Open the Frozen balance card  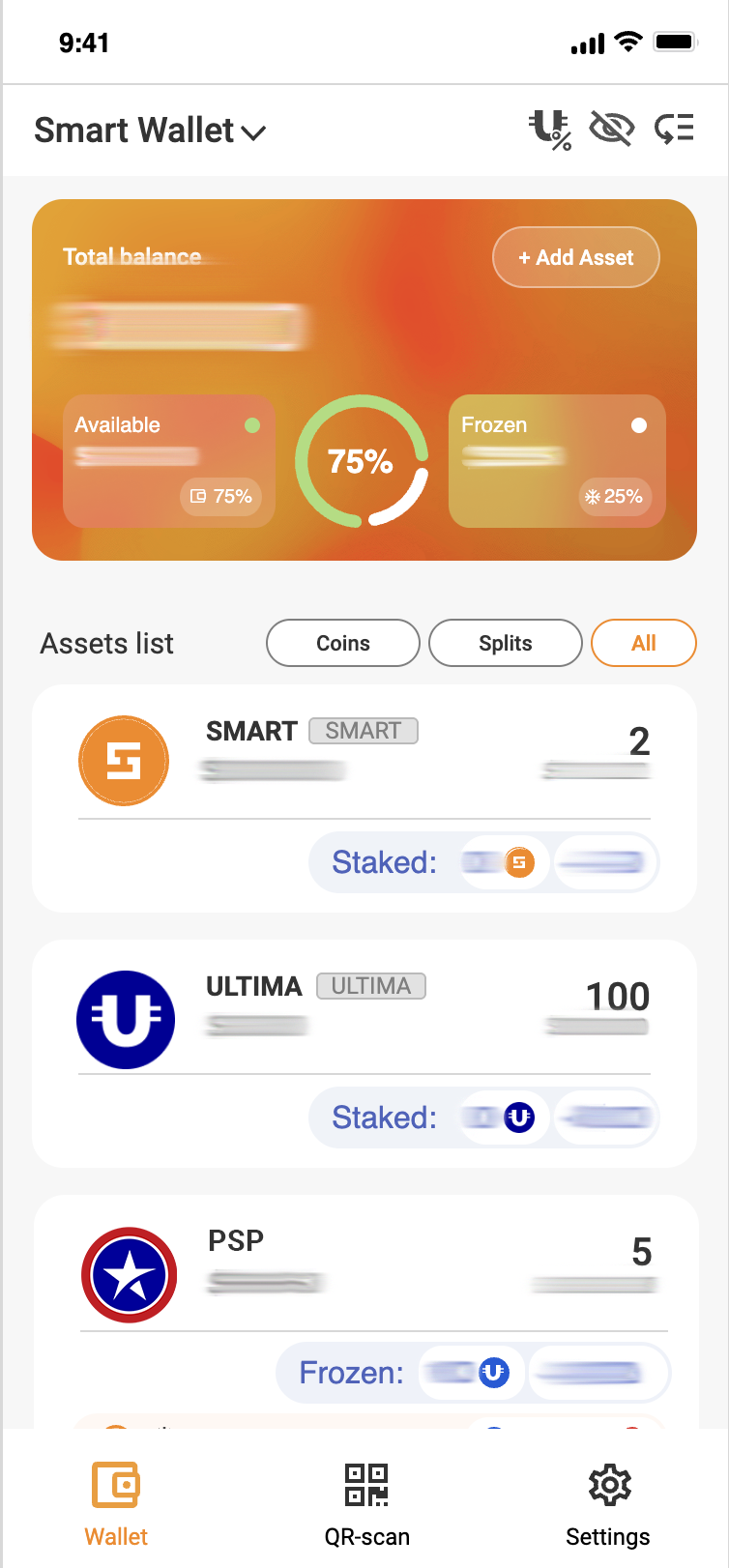point(557,460)
